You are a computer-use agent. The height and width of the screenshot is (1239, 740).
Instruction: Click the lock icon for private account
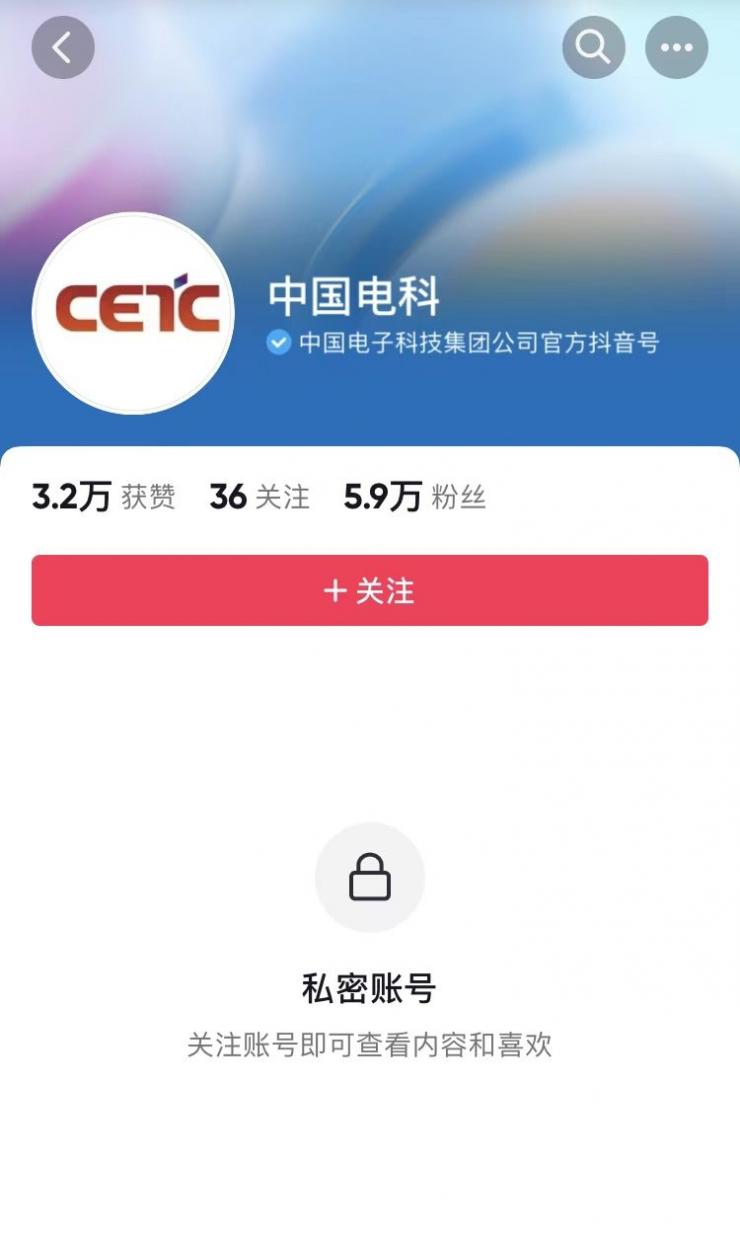click(370, 877)
